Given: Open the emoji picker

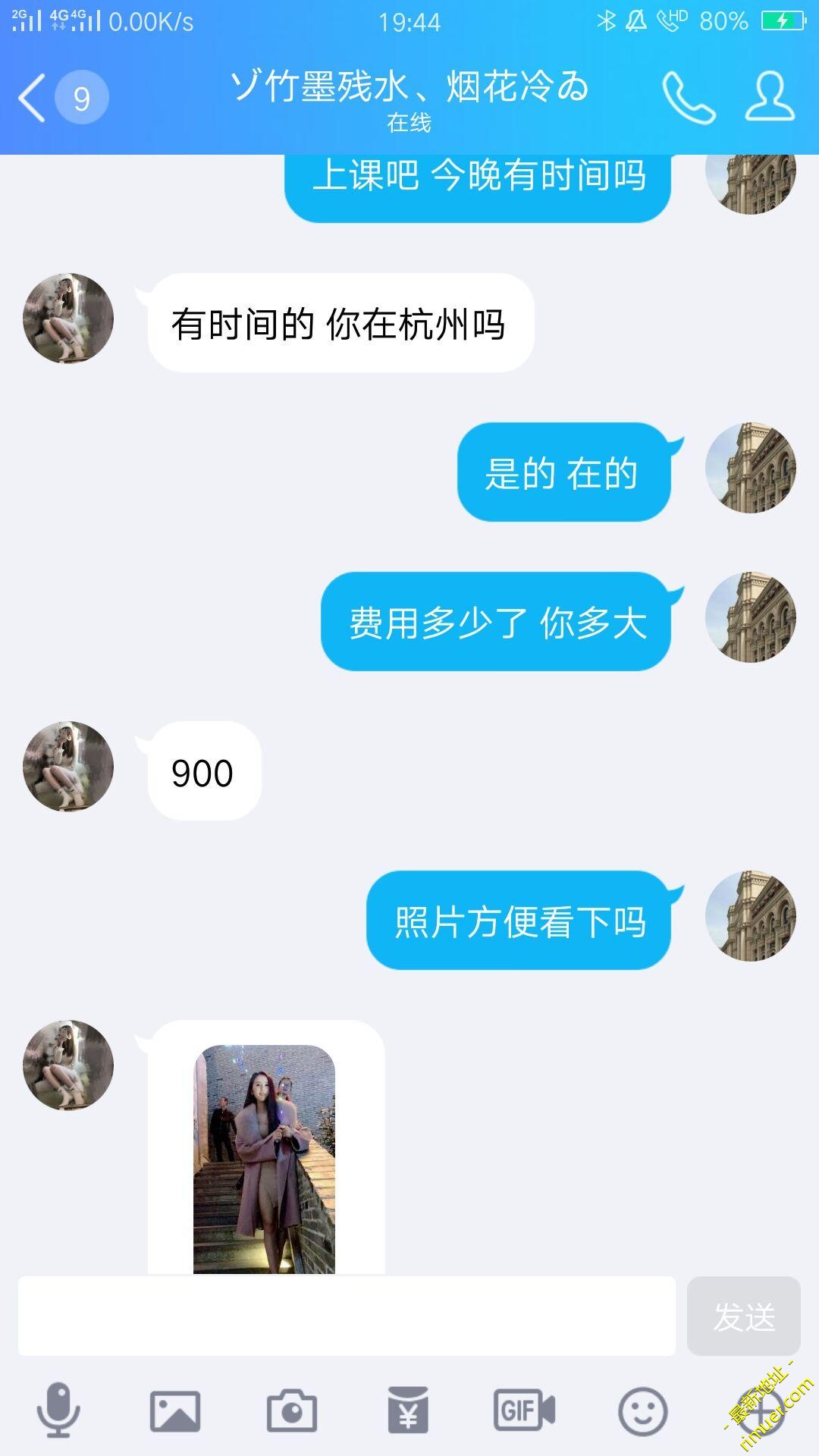Looking at the screenshot, I should (x=642, y=1410).
